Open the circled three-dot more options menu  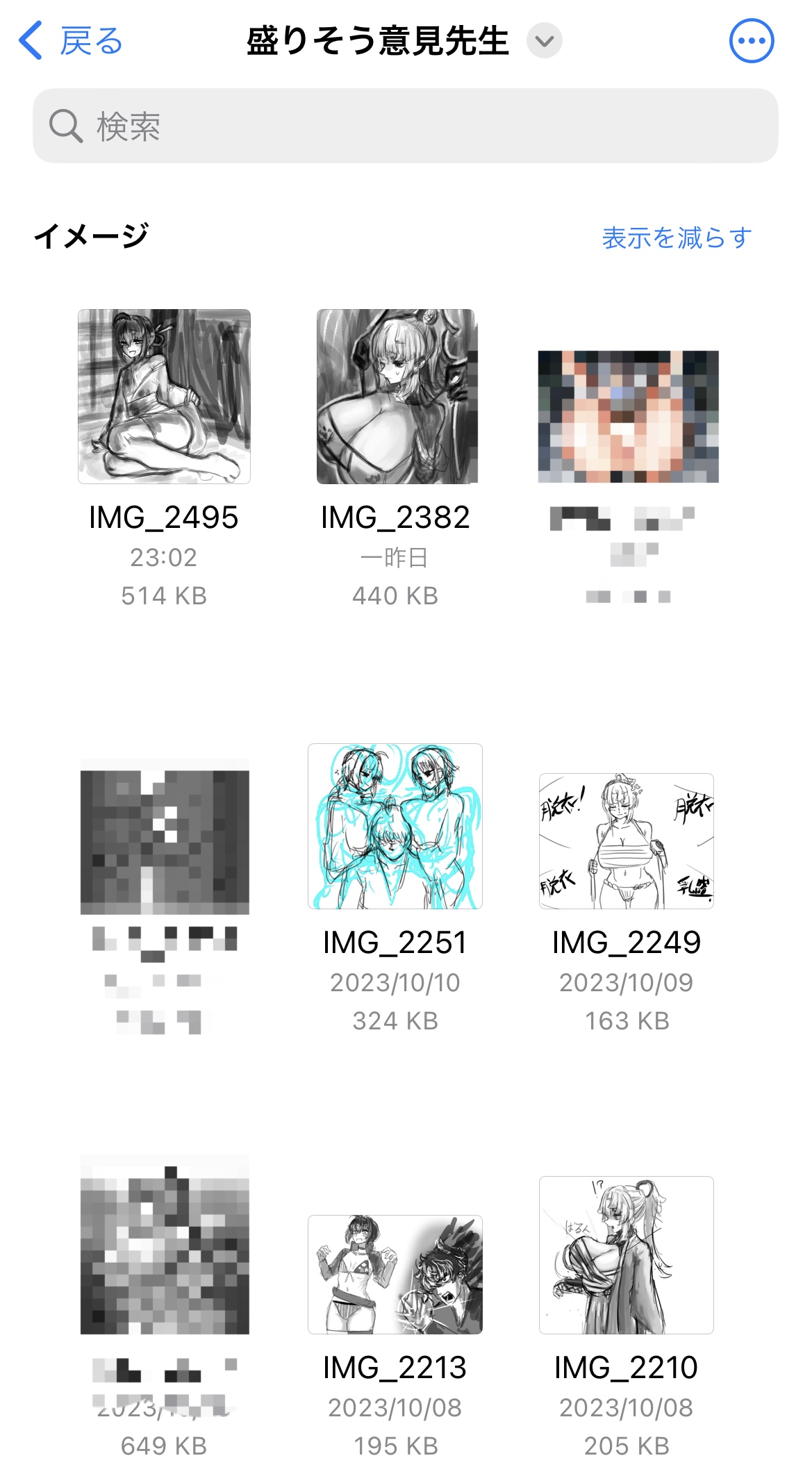(x=751, y=41)
